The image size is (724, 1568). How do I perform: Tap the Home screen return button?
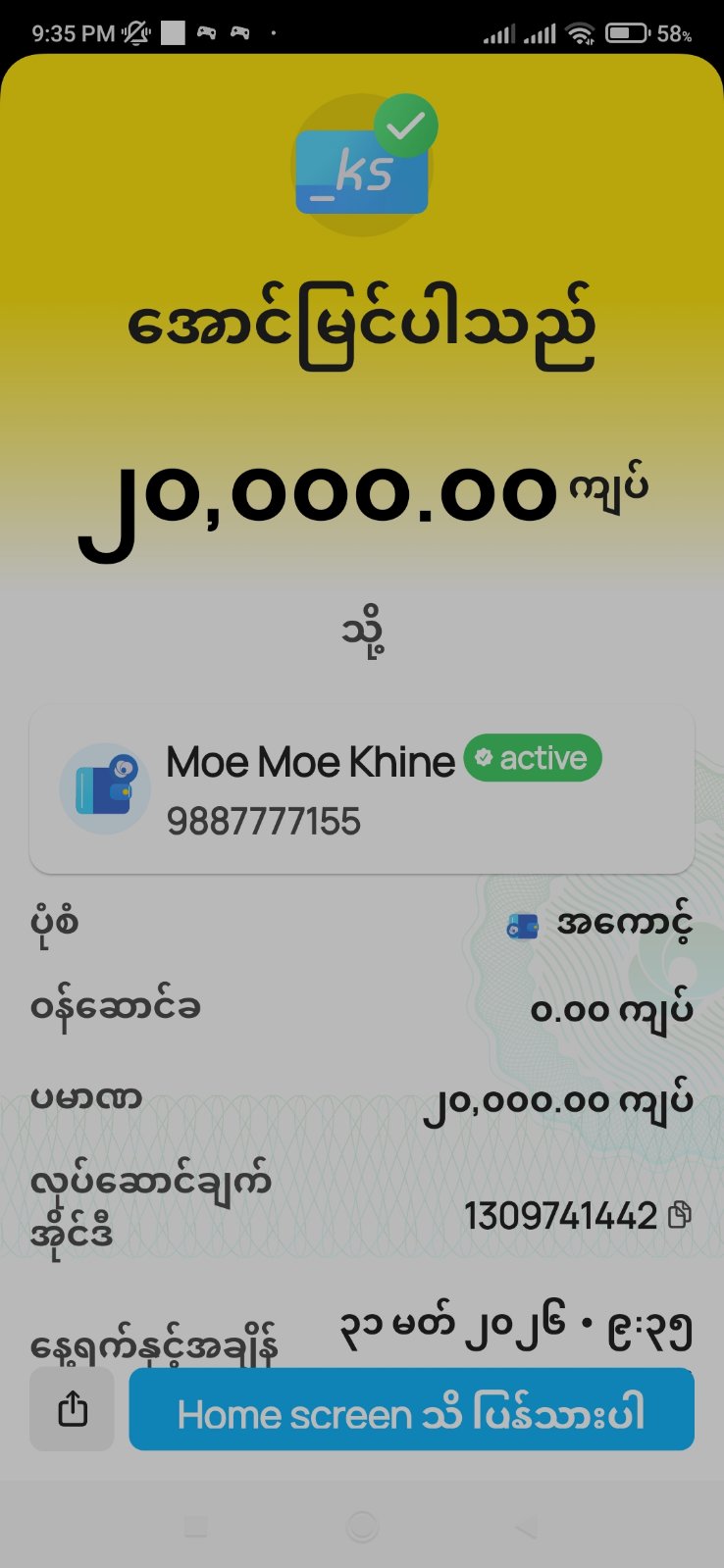411,1410
